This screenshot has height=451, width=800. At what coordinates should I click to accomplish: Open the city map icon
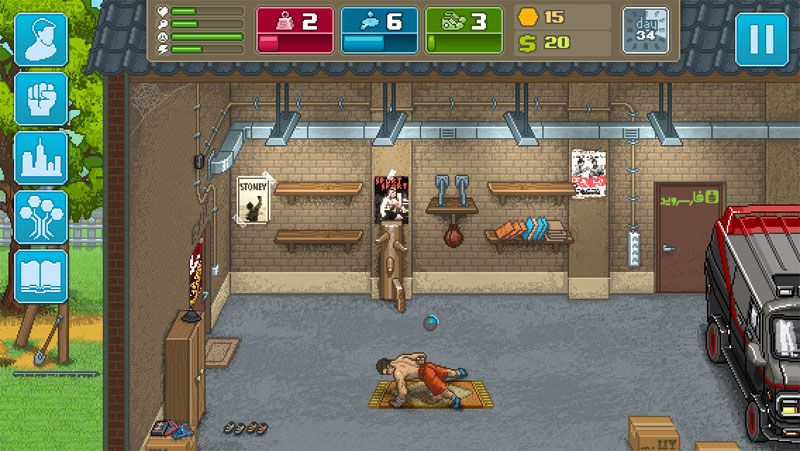click(x=41, y=157)
